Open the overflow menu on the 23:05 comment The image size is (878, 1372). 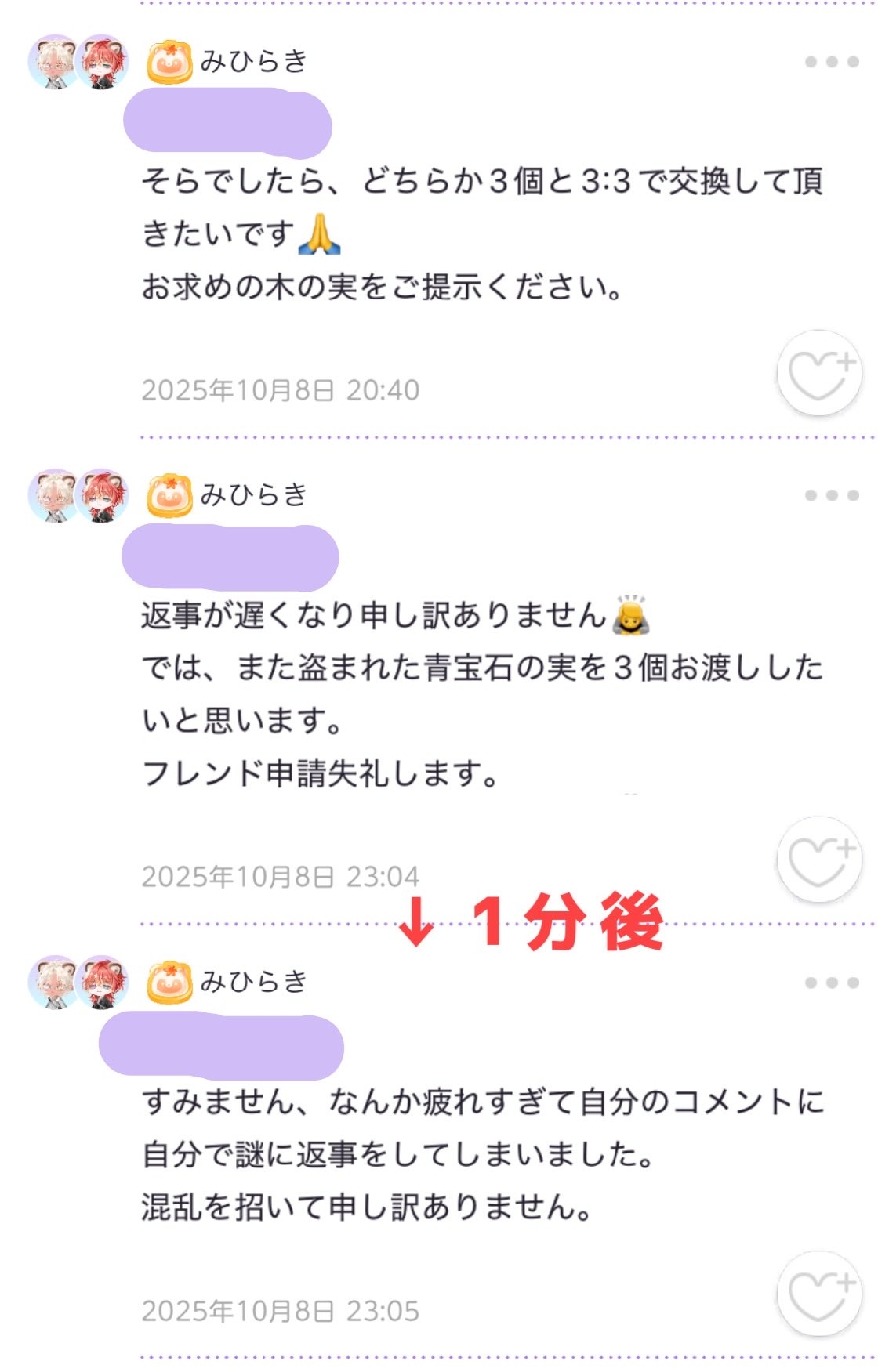(x=832, y=983)
